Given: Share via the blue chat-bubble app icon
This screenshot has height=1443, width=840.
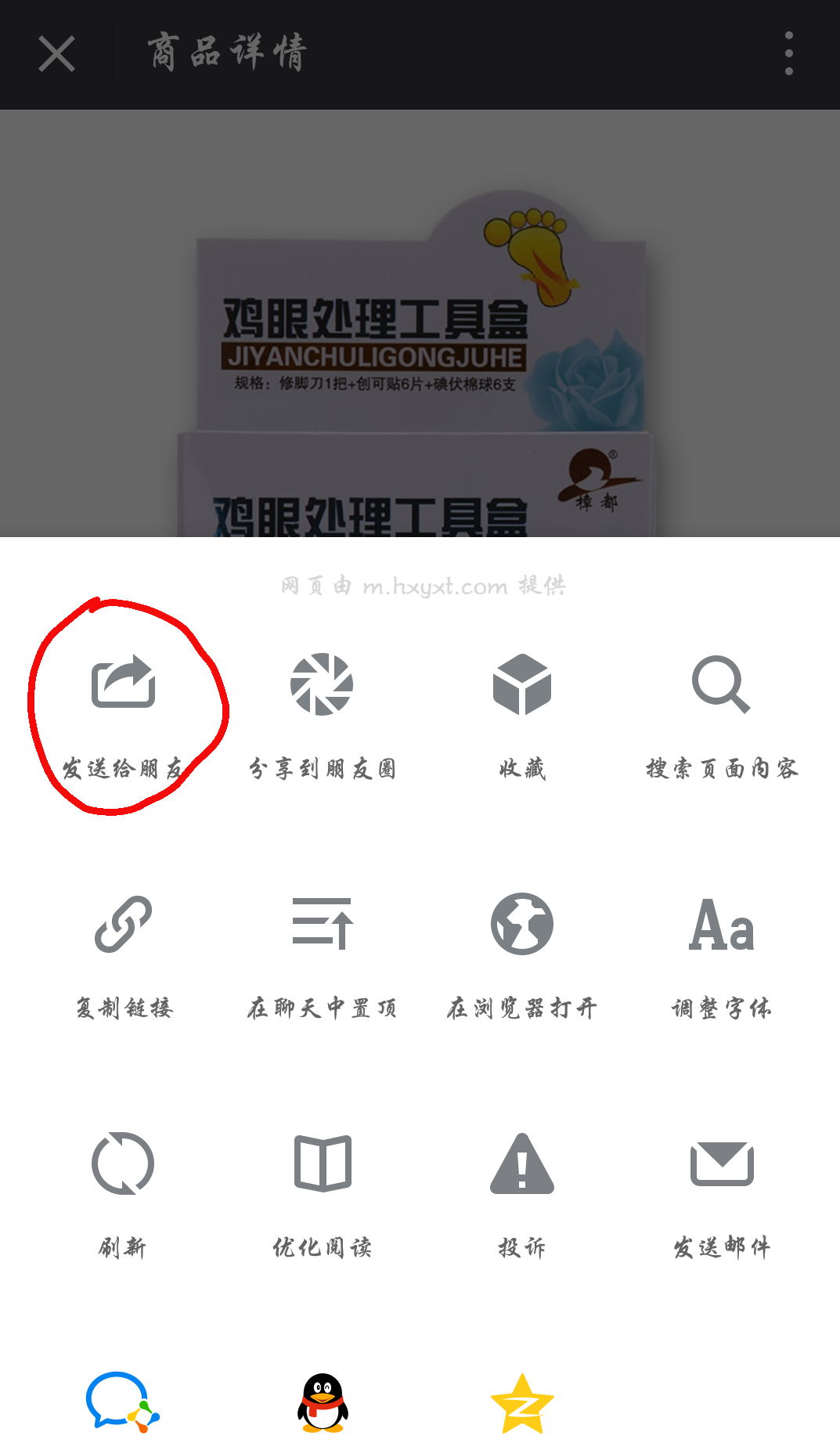Looking at the screenshot, I should pyautogui.click(x=122, y=1402).
